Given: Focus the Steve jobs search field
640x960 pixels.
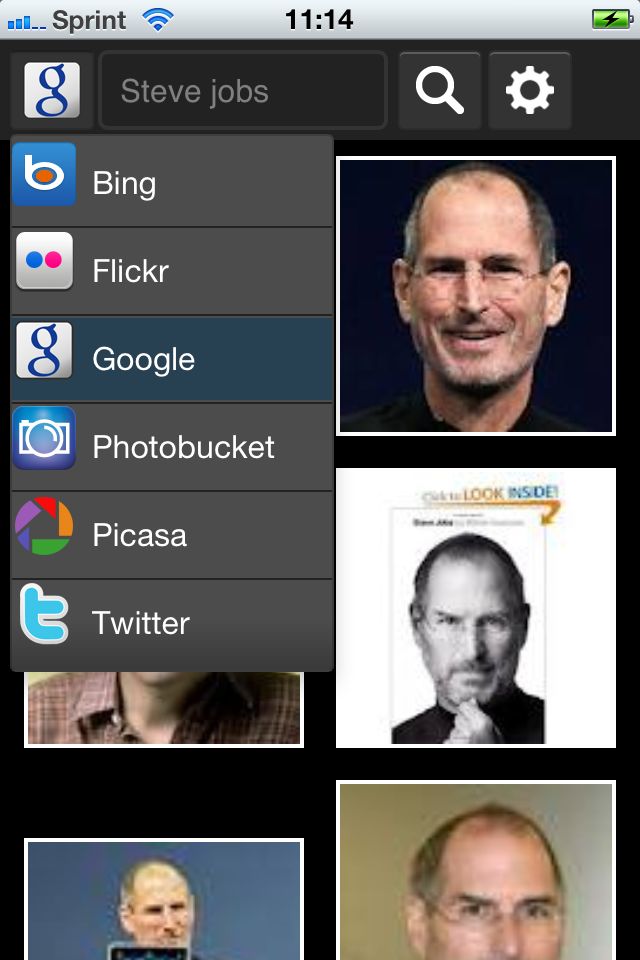Looking at the screenshot, I should coord(243,91).
